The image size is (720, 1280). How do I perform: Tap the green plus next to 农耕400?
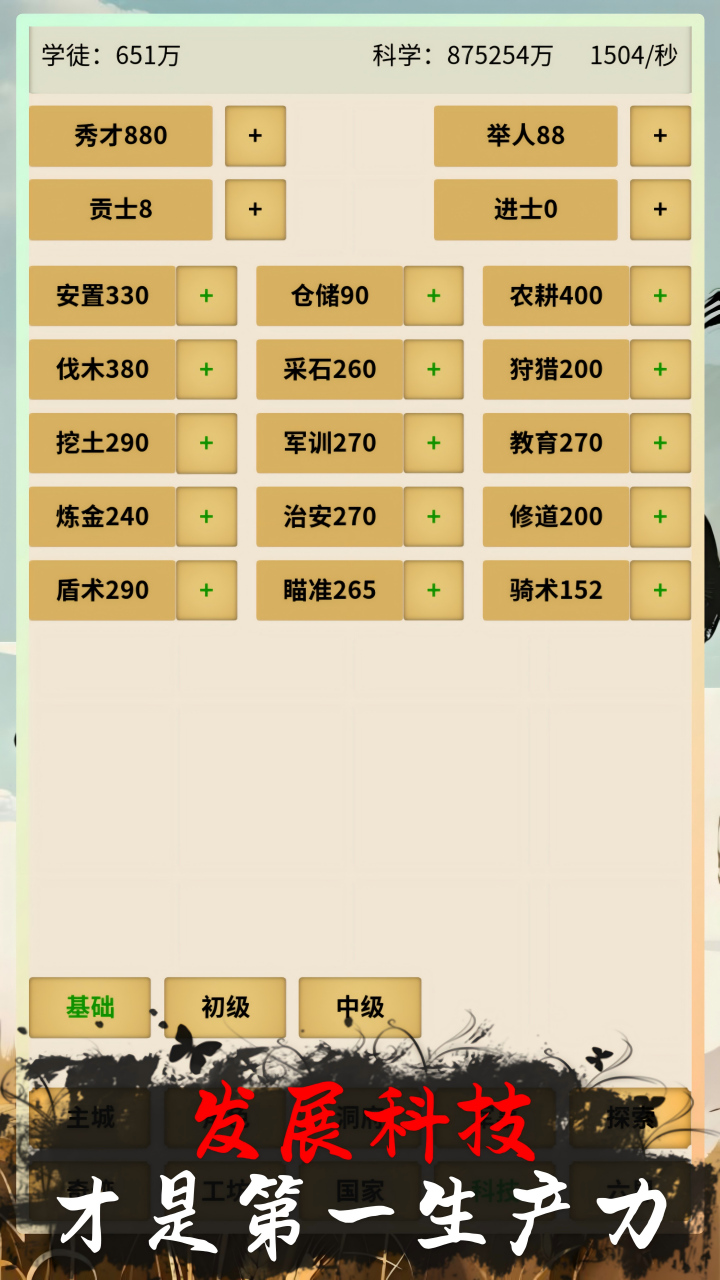(x=660, y=296)
